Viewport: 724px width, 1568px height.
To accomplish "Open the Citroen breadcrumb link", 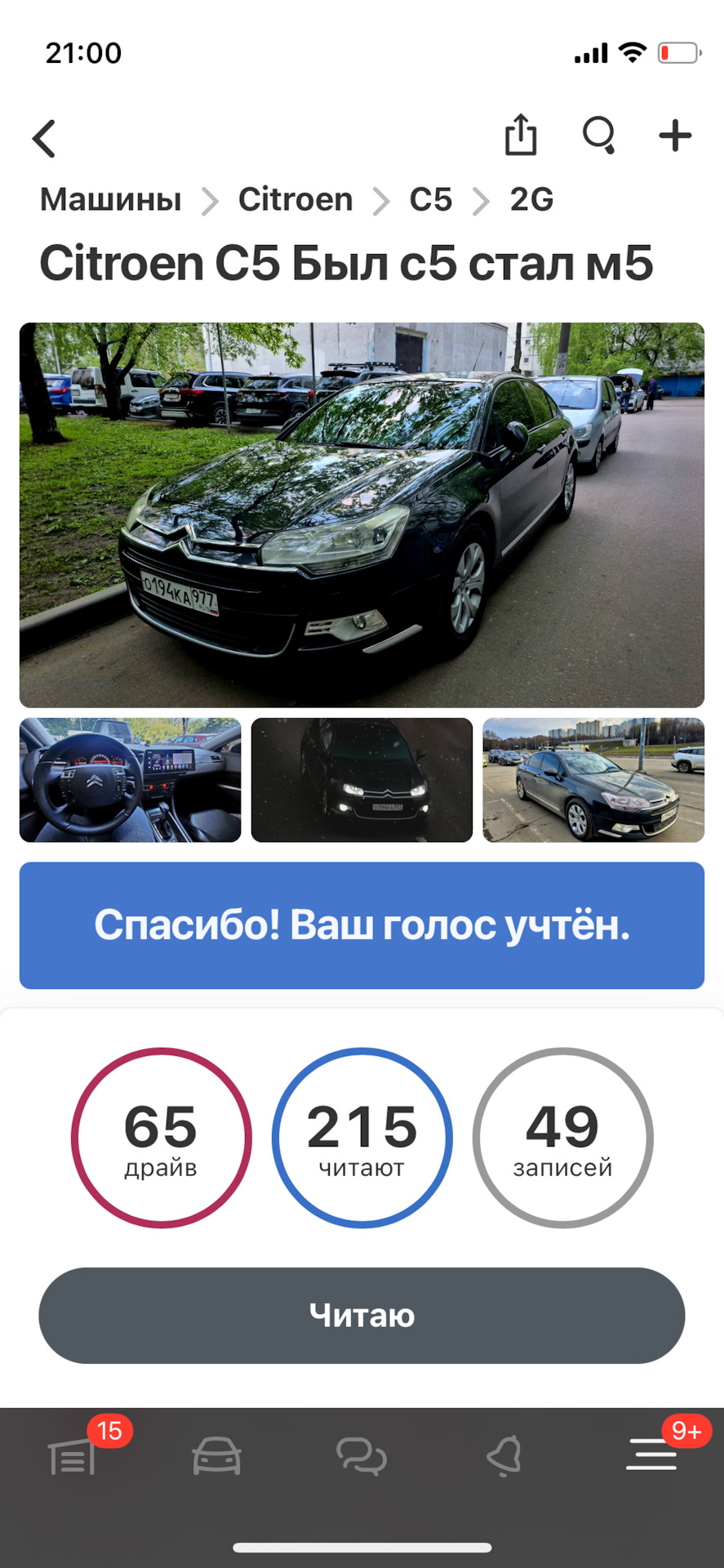I will [295, 199].
